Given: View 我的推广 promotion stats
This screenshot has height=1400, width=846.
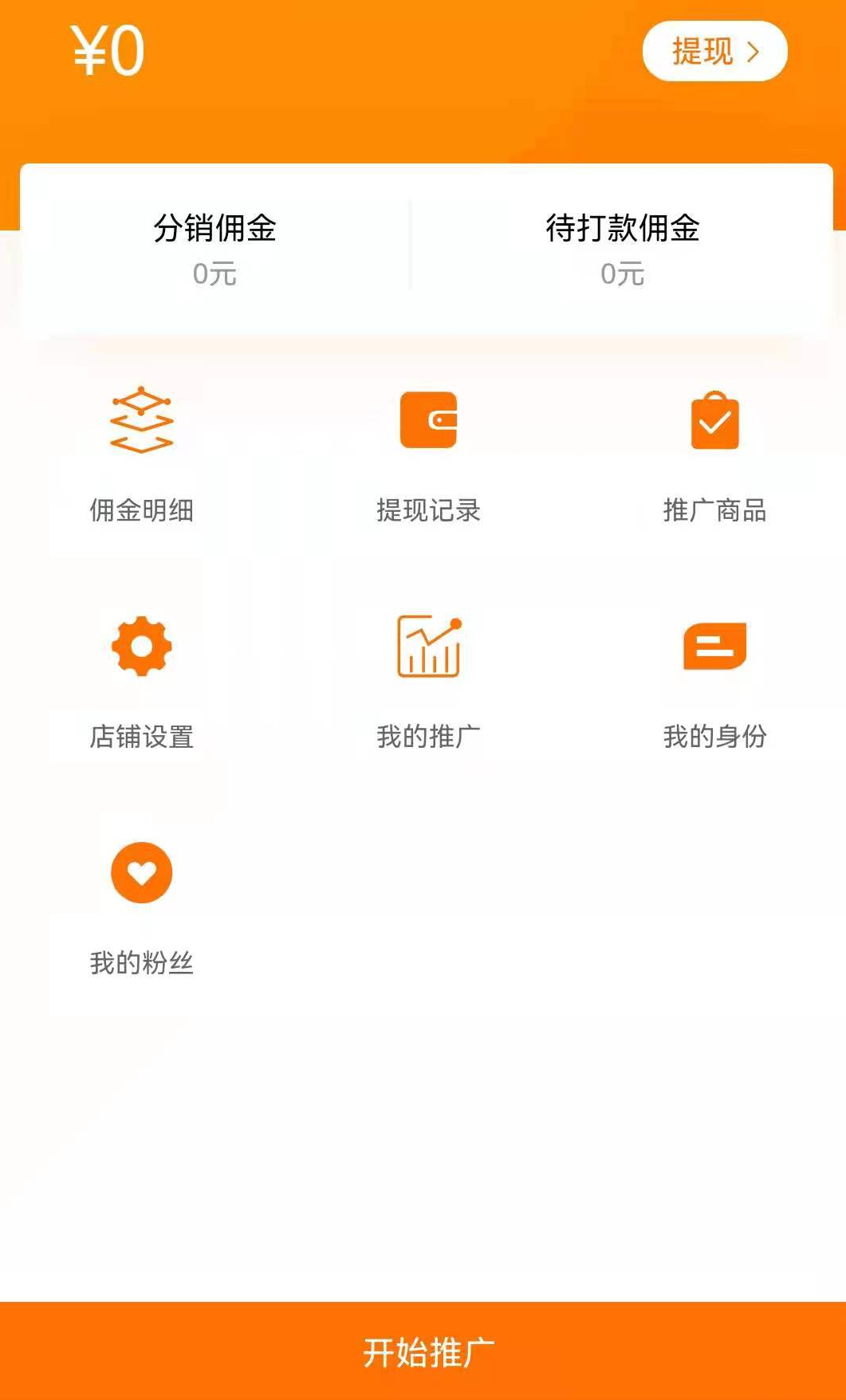Looking at the screenshot, I should pos(428,682).
